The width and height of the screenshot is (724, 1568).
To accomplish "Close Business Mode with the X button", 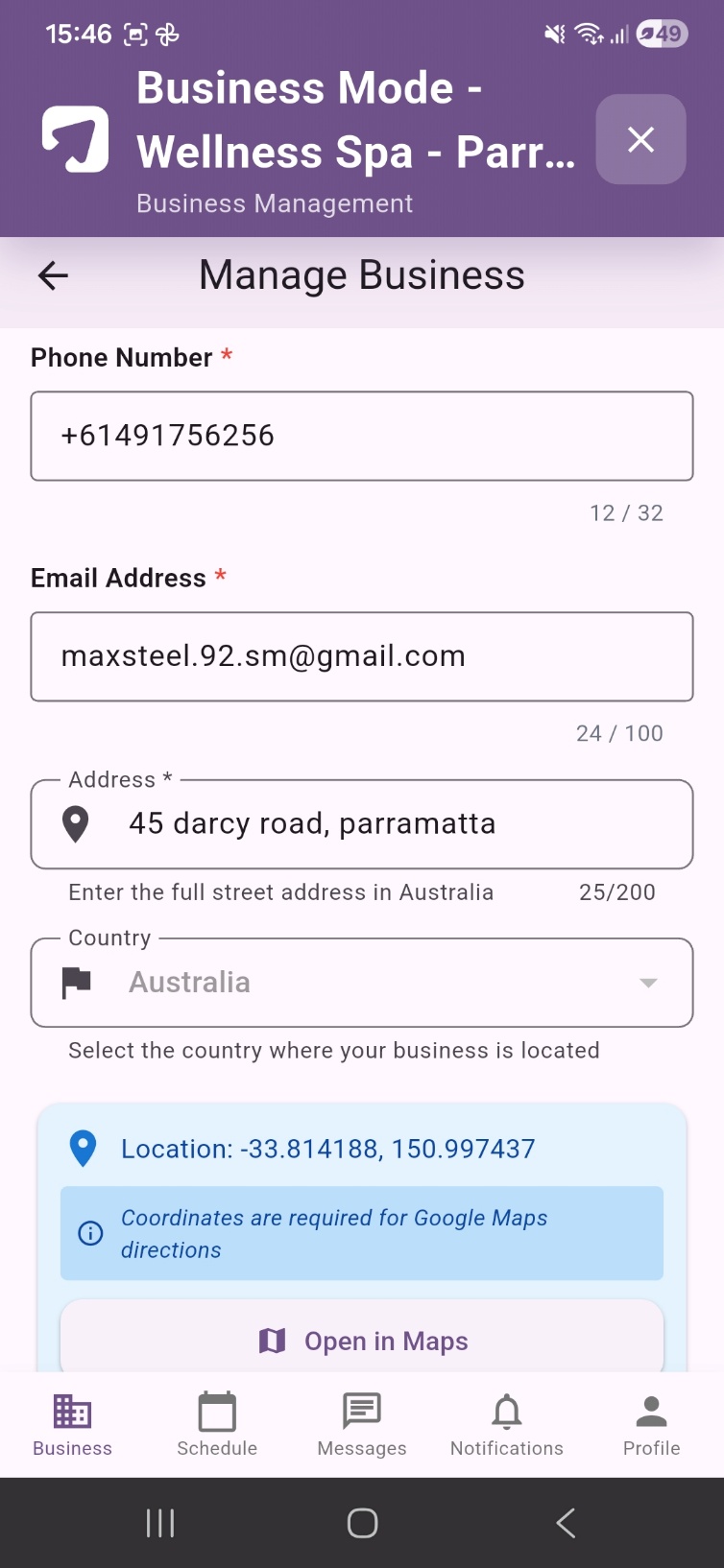I will pos(640,139).
